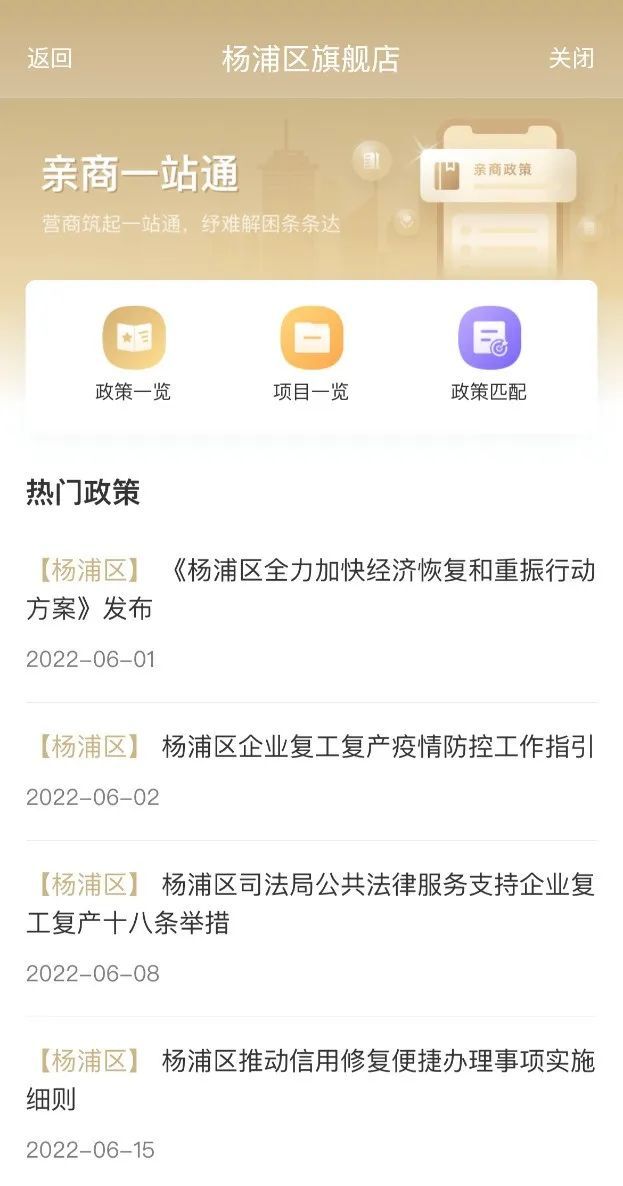Viewport: 623px width, 1186px height.
Task: Open 信用修复便捷办理事项实施细则 policy
Action: click(311, 1080)
